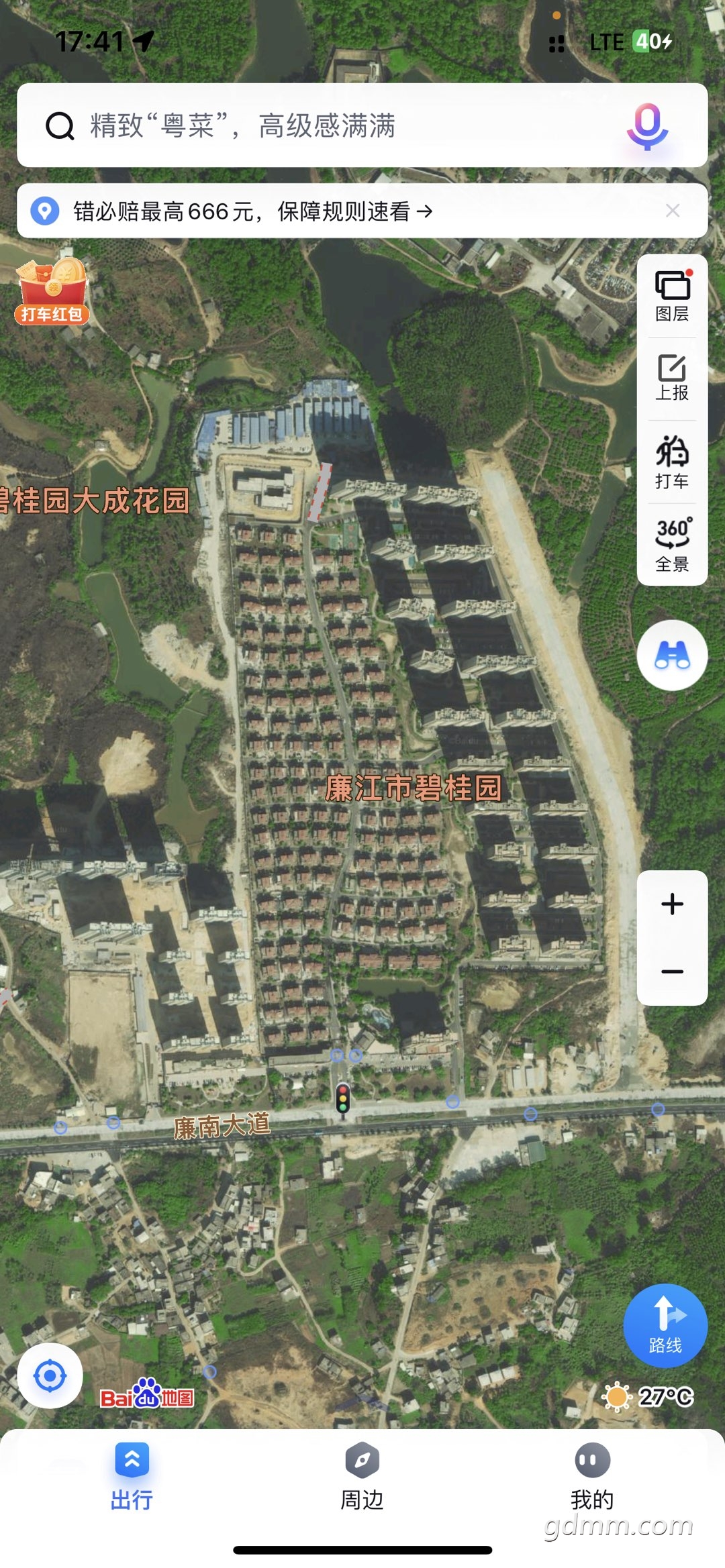The image size is (725, 1568).
Task: Select the 廉江市碧桂园 place label
Action: coord(414,788)
